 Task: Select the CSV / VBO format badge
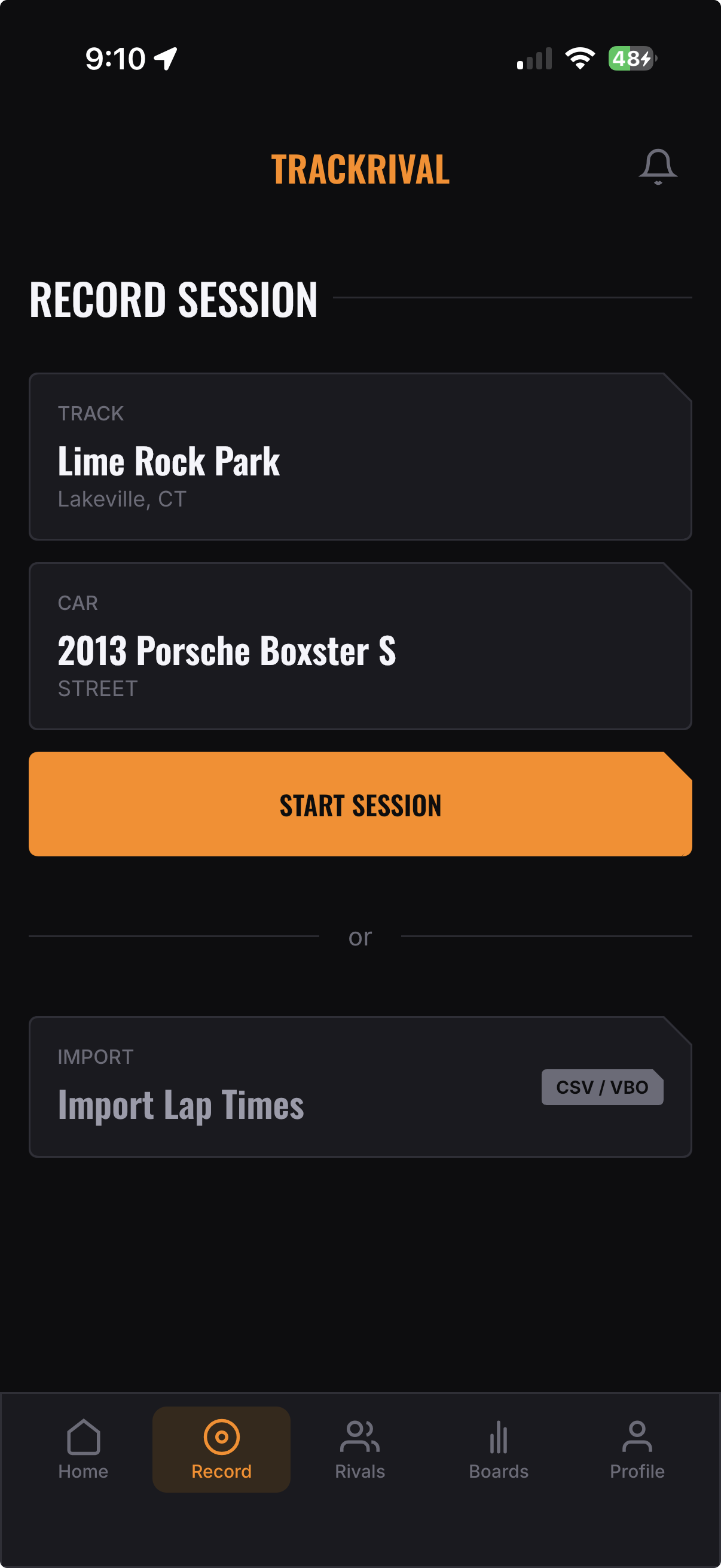pyautogui.click(x=602, y=1088)
